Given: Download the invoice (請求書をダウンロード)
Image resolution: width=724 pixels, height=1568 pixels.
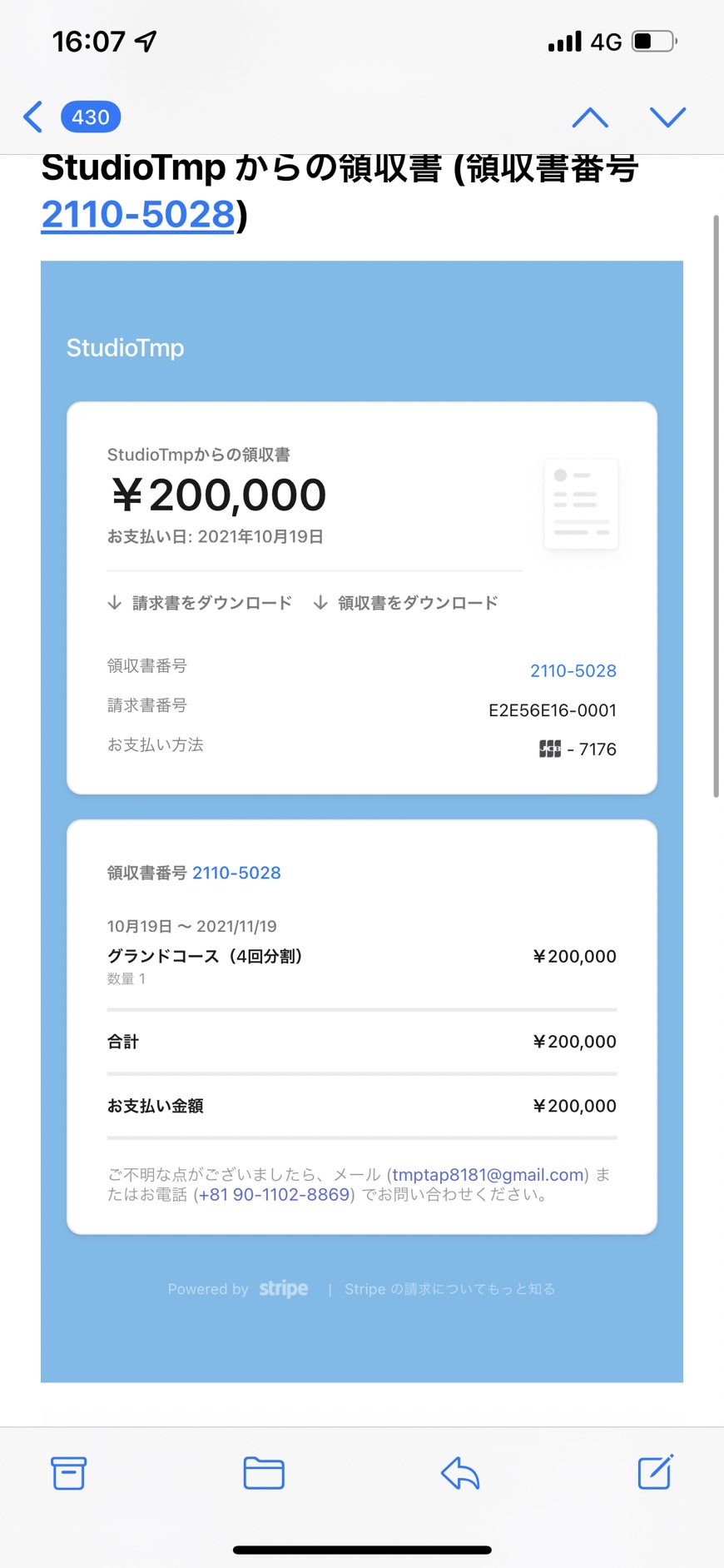Looking at the screenshot, I should (x=200, y=603).
